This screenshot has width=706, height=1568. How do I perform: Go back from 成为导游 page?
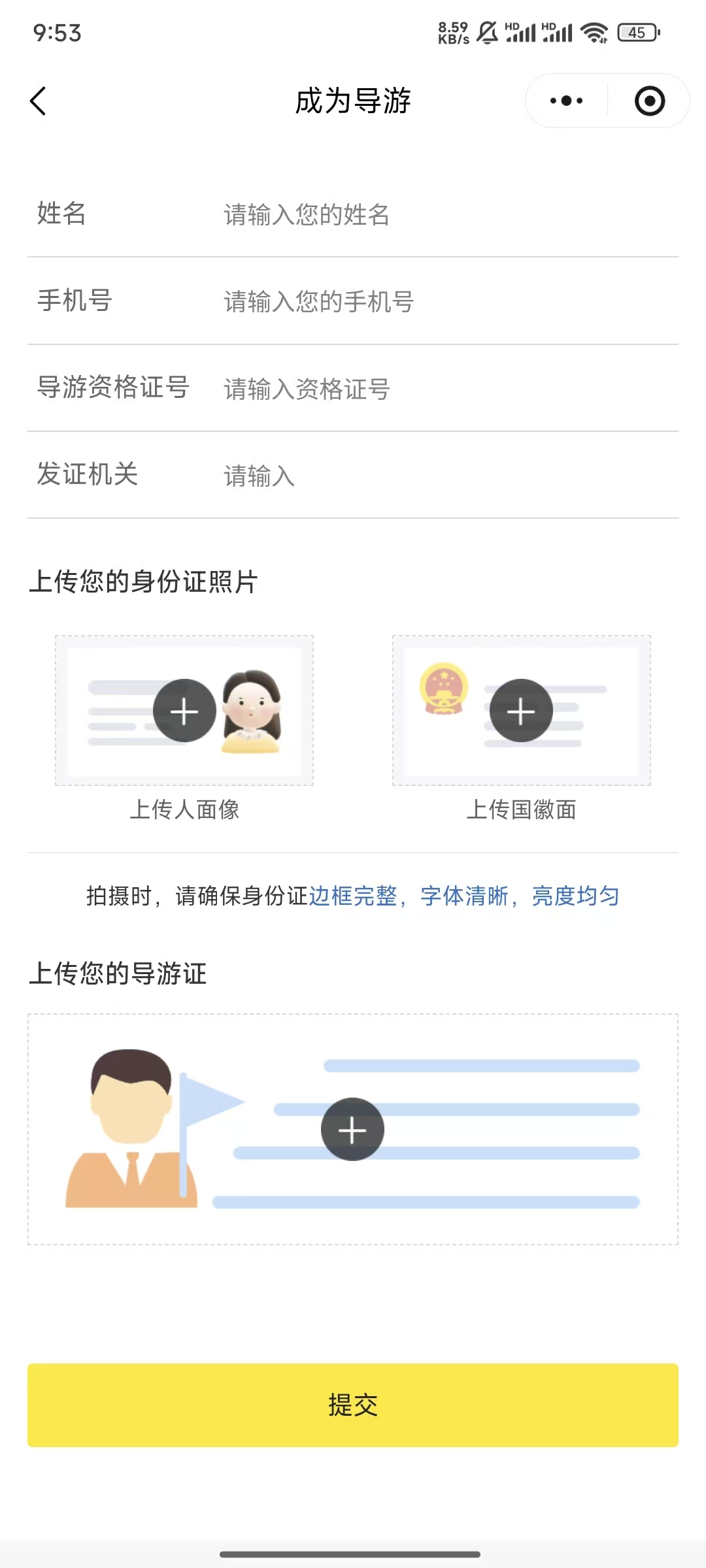coord(39,101)
